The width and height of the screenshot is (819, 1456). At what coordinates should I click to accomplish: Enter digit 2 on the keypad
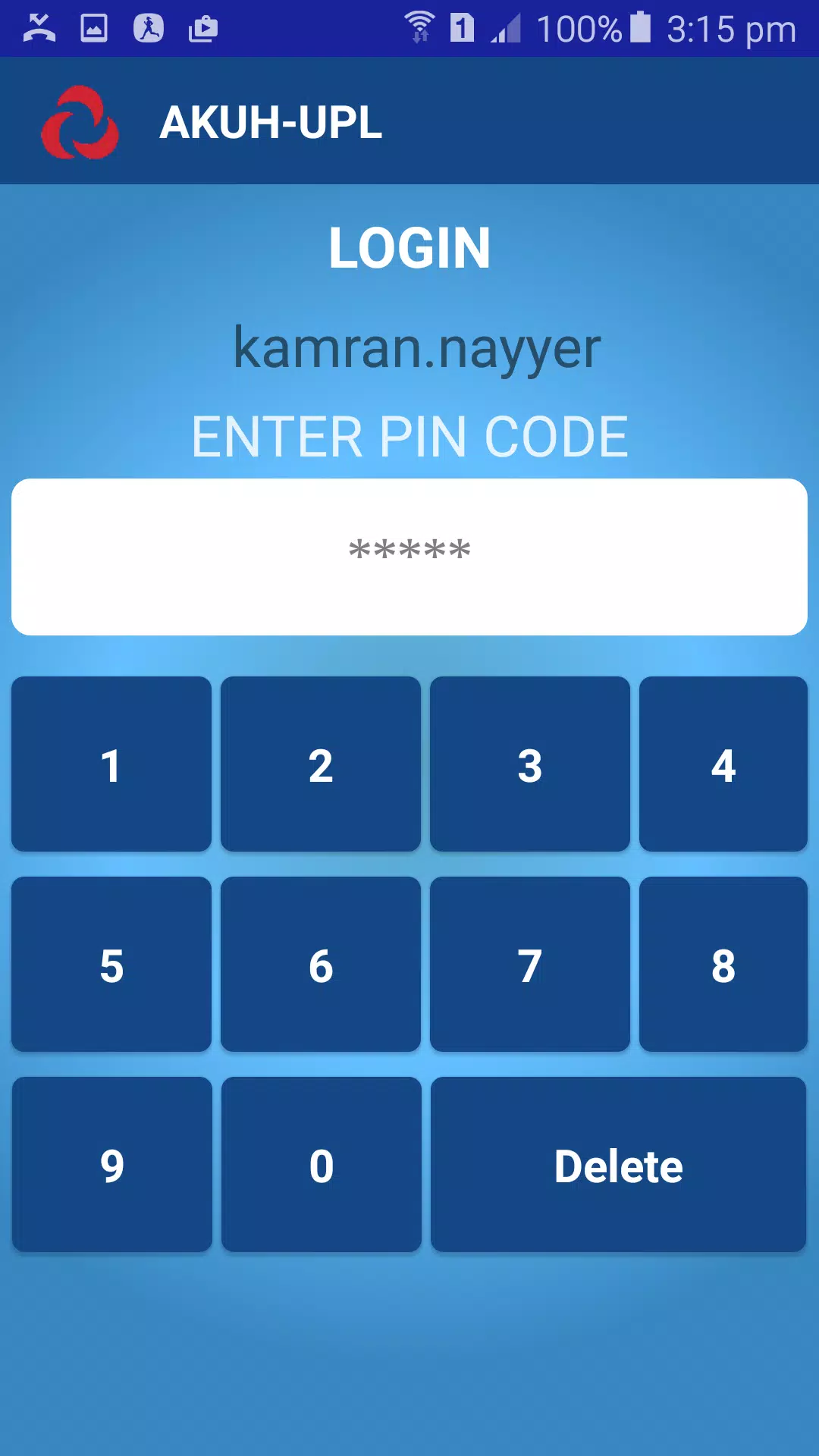coord(321,764)
